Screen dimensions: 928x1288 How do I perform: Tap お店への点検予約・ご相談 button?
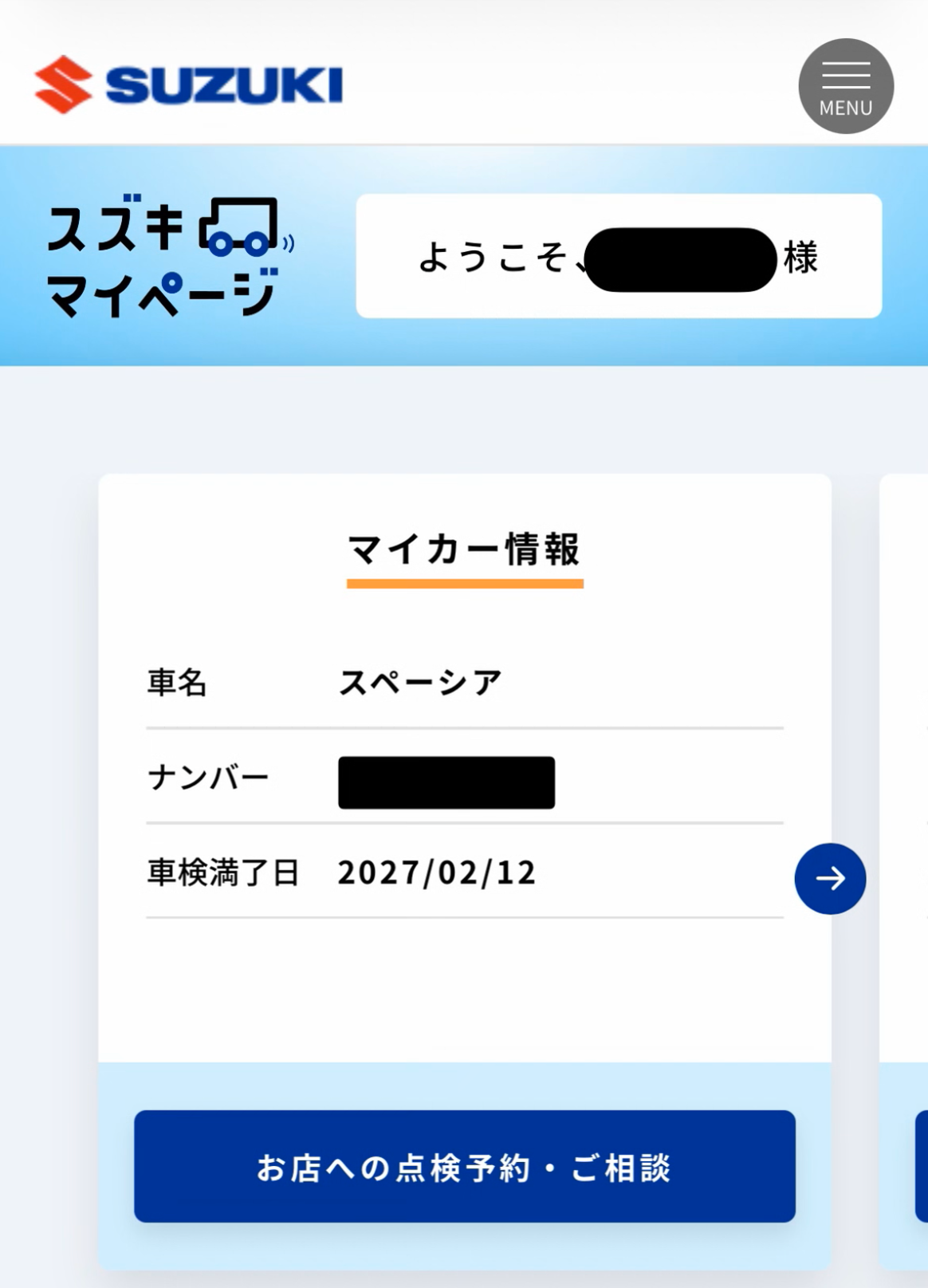(464, 1166)
